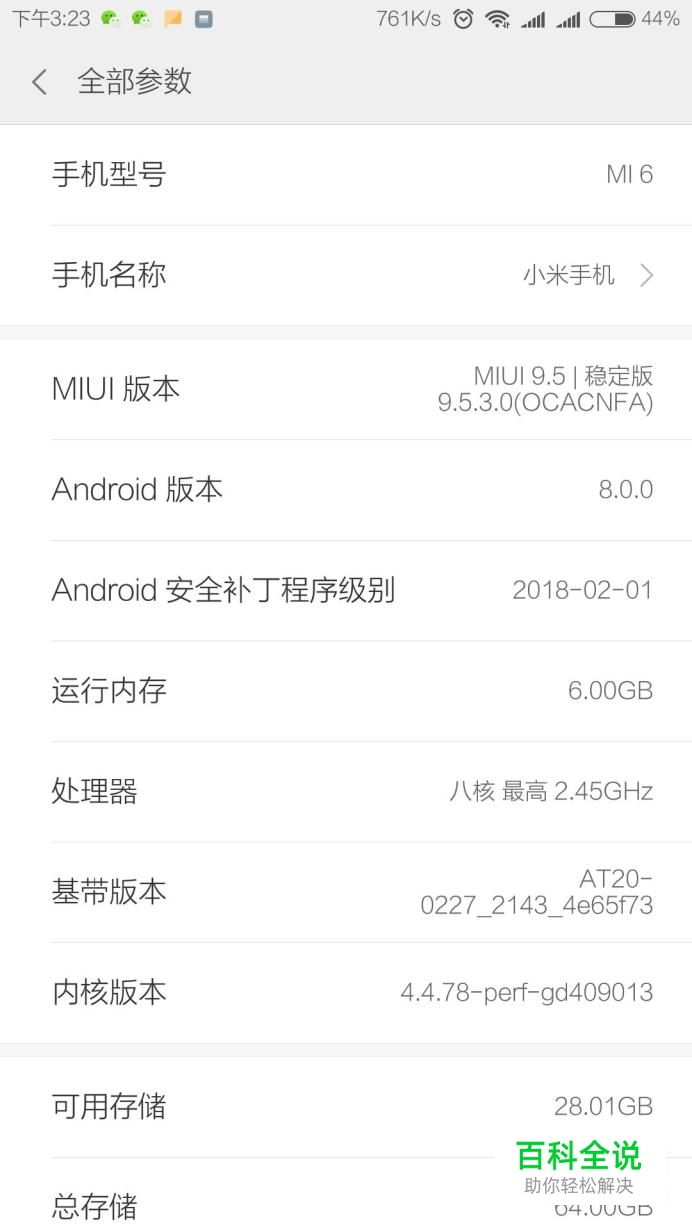This screenshot has width=692, height=1230.
Task: Go back from the 全部参数 page
Action: click(x=39, y=82)
